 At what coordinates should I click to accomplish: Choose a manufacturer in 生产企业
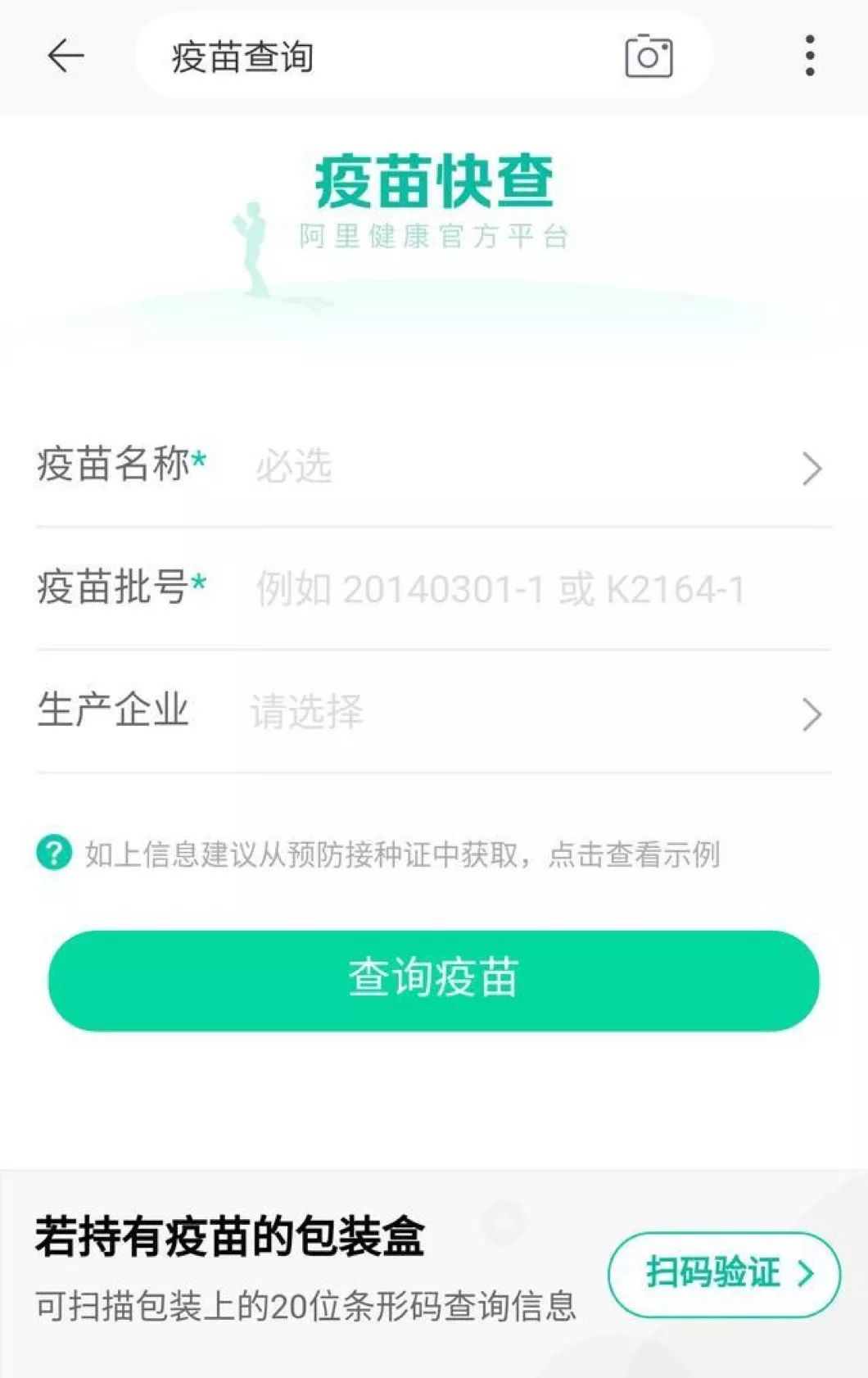[x=524, y=712]
